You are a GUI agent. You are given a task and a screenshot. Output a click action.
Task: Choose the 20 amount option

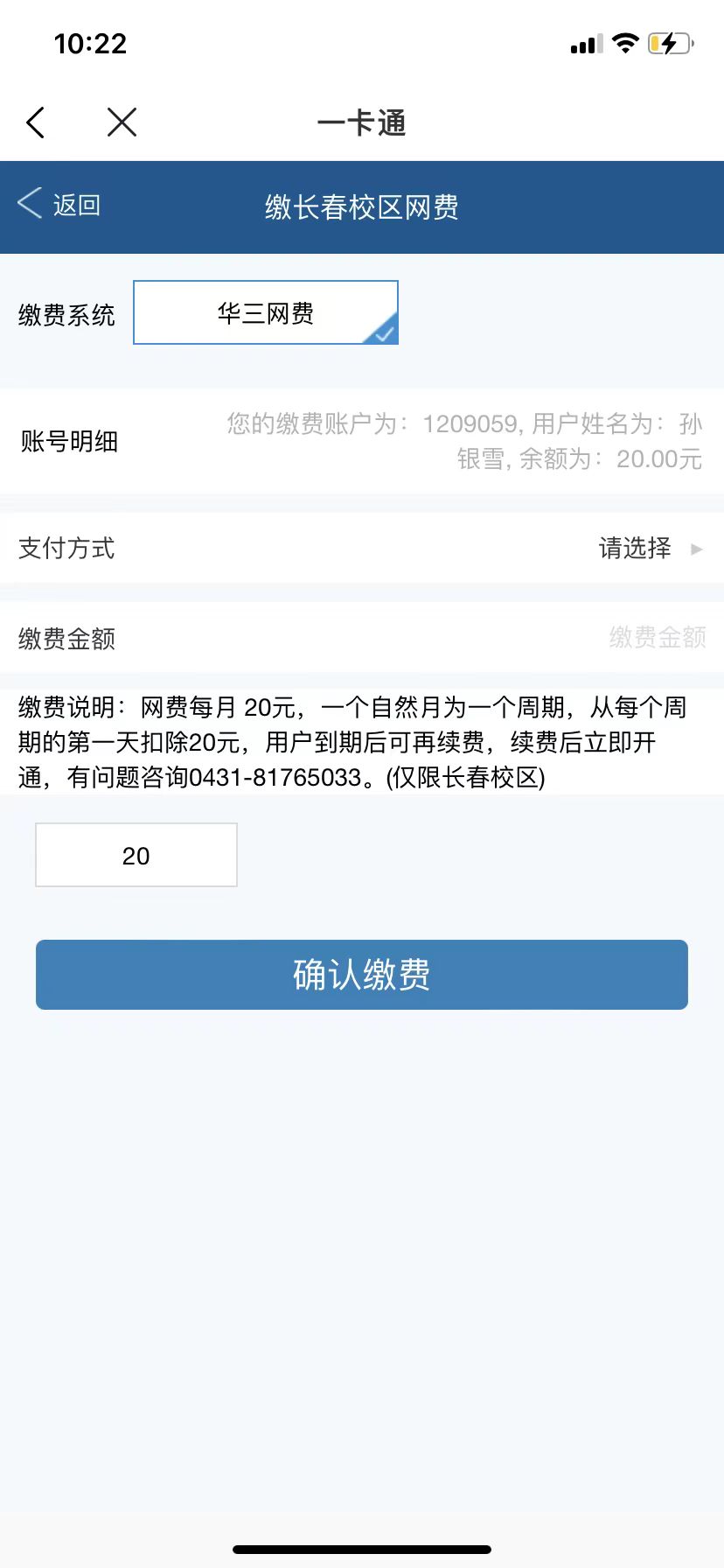click(136, 855)
